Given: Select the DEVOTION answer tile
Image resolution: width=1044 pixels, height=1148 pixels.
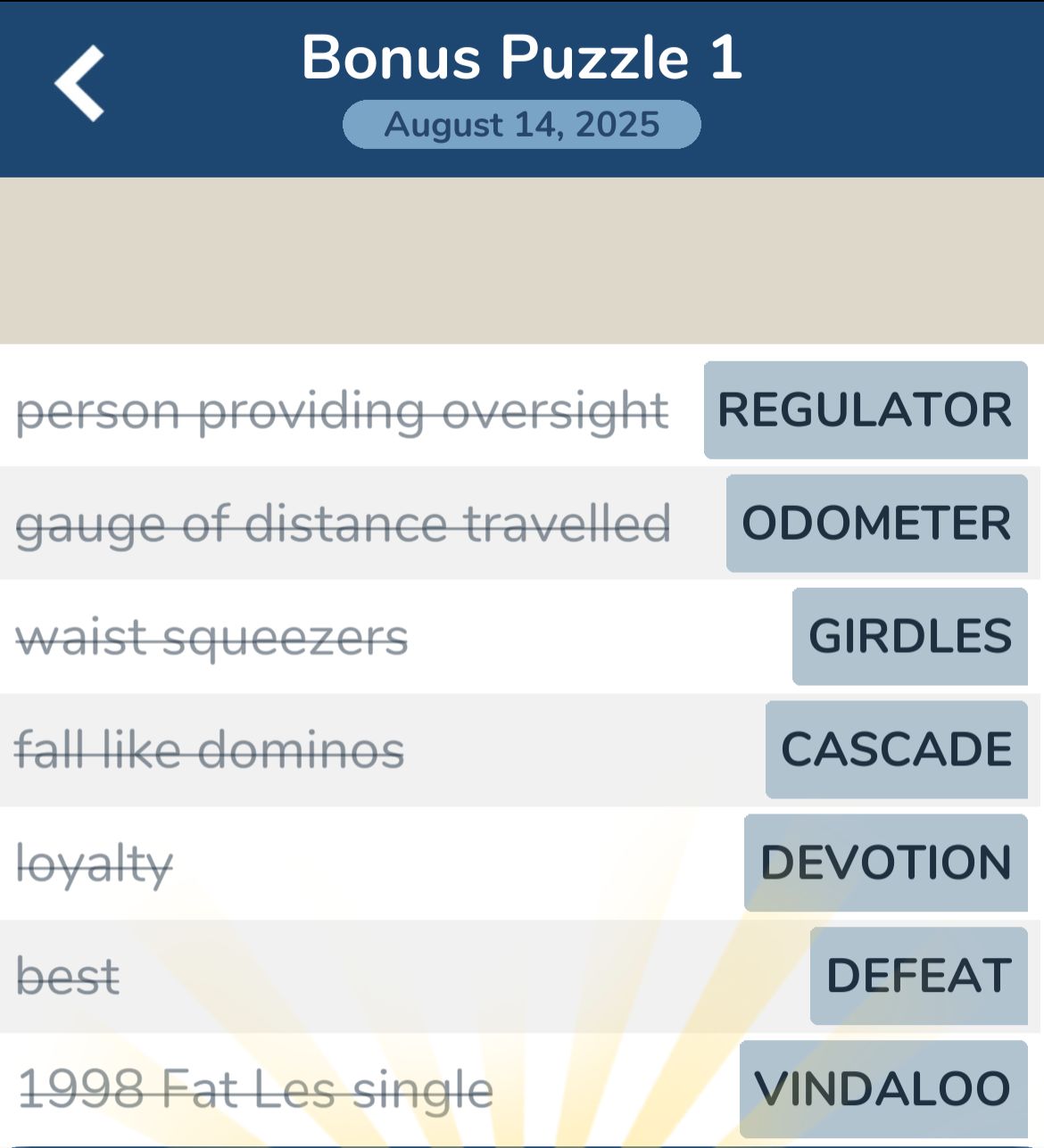Looking at the screenshot, I should (884, 862).
